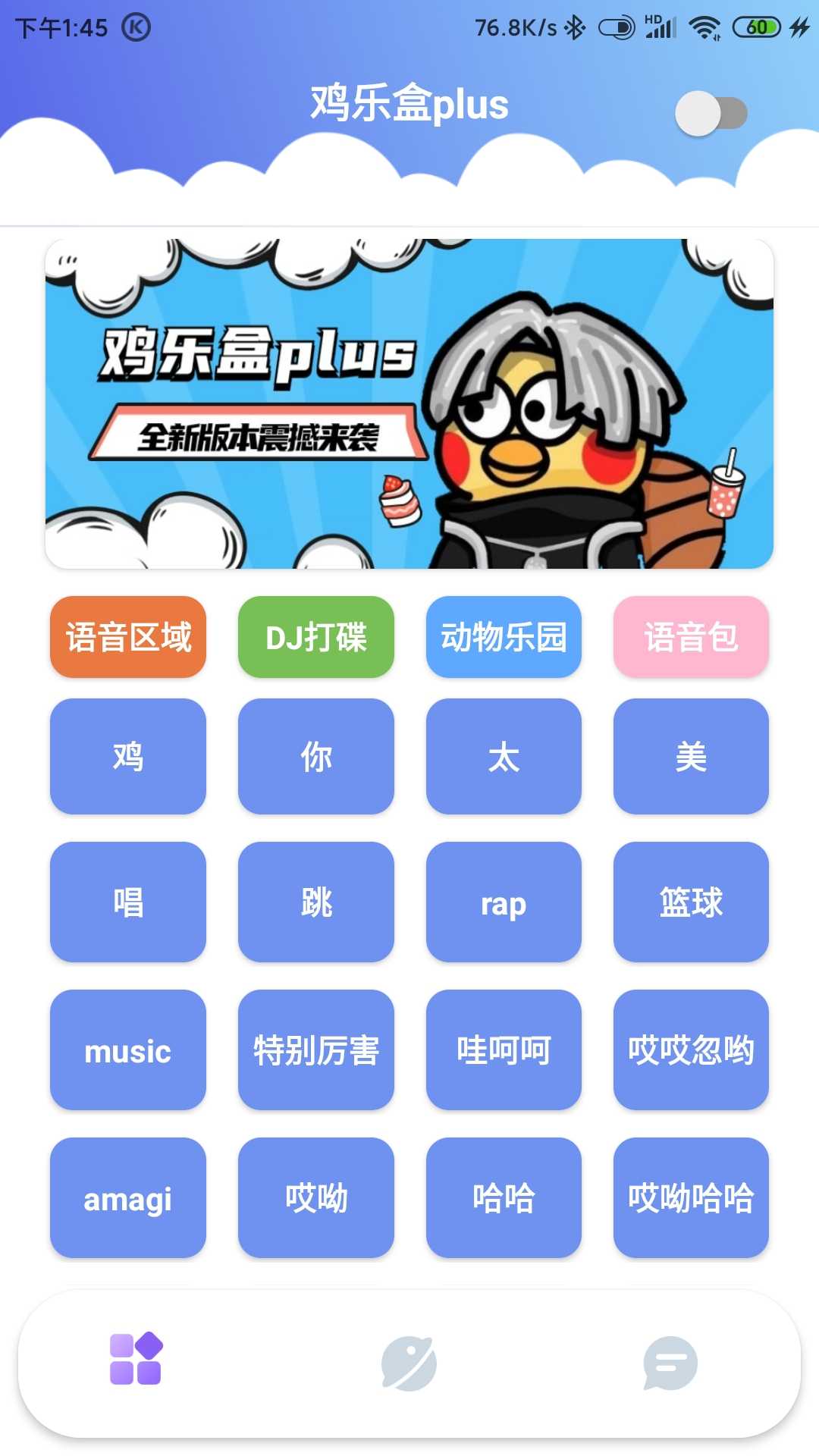
Task: Open the 语音包 category
Action: (691, 637)
